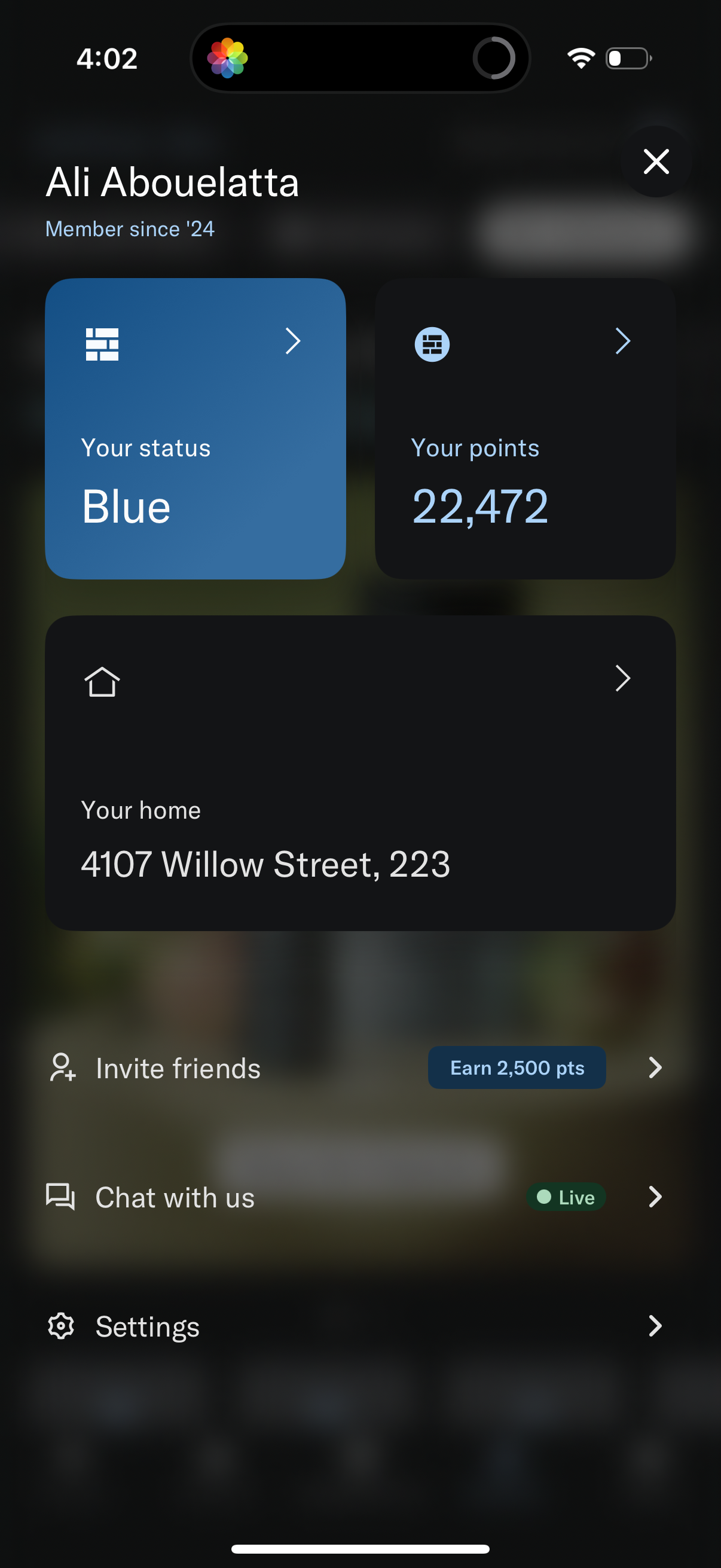This screenshot has width=721, height=1568.
Task: Tap the circular points brick icon
Action: (x=432, y=344)
